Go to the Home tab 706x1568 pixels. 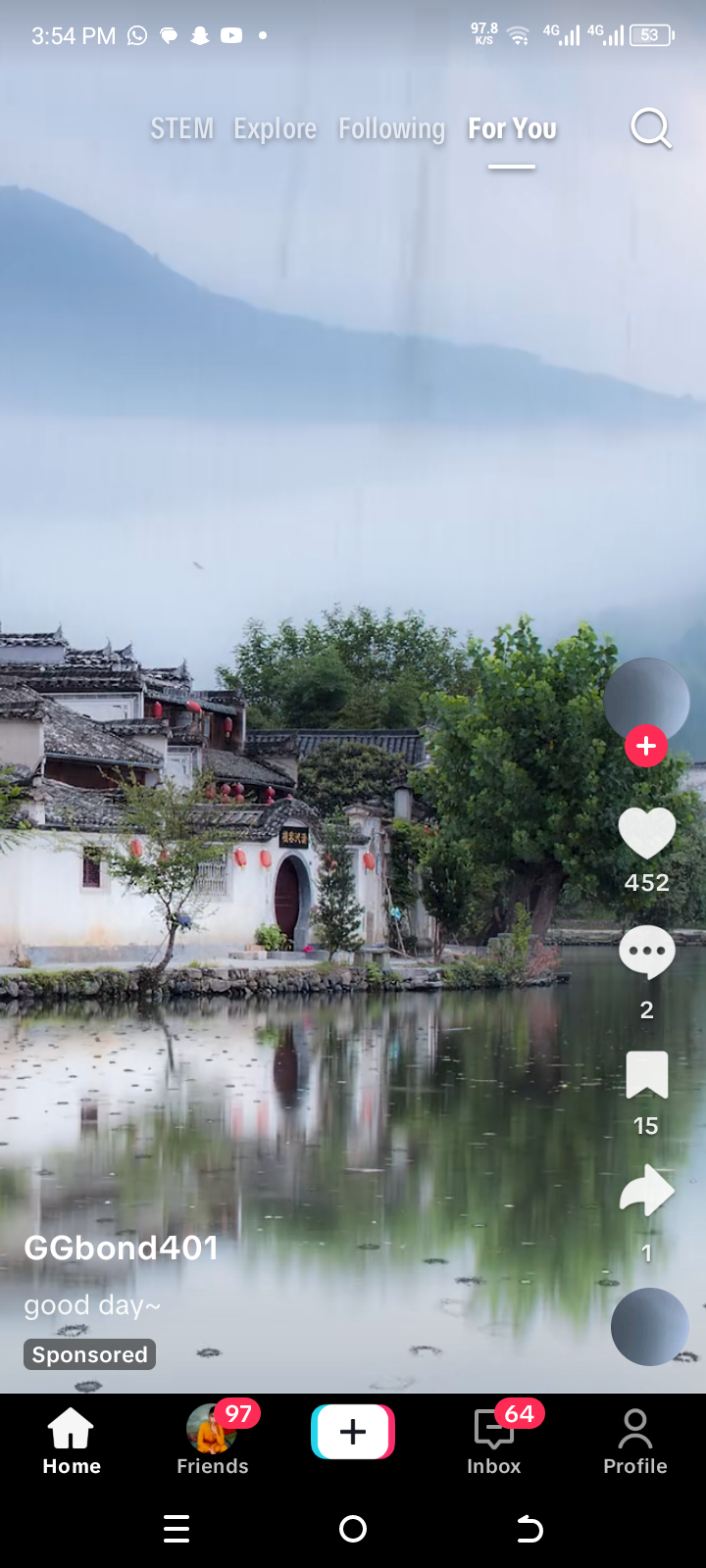tap(72, 1440)
